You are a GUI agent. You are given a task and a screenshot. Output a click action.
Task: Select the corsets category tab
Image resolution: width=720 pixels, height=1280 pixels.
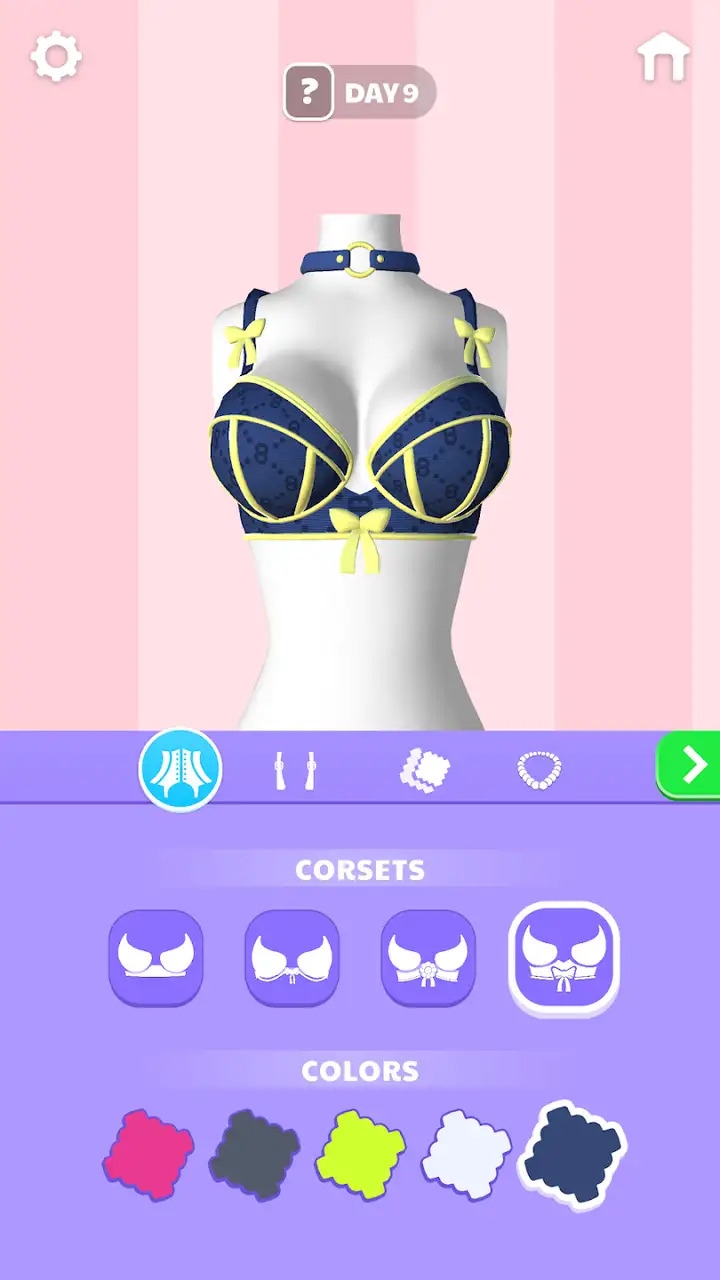[x=180, y=768]
